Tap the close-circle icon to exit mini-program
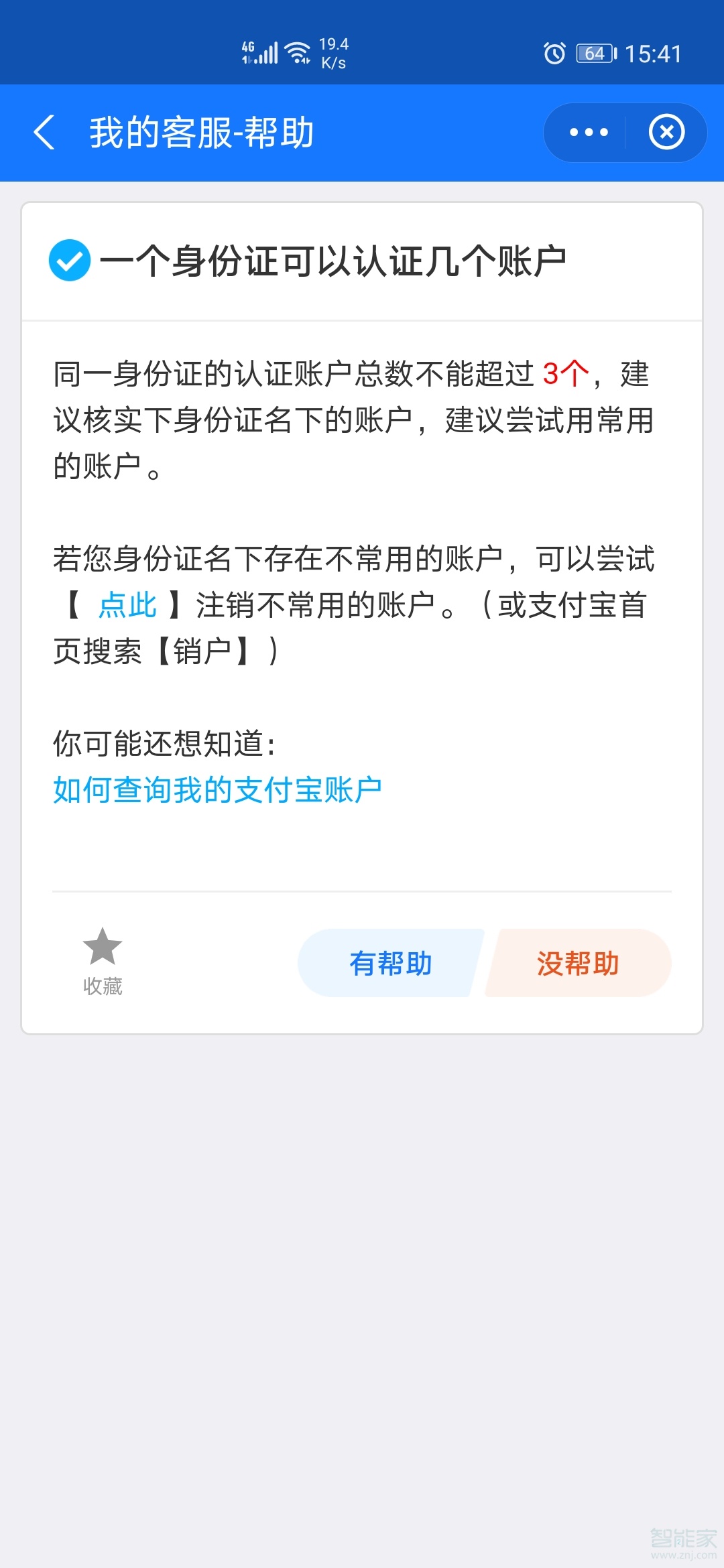 (x=666, y=133)
